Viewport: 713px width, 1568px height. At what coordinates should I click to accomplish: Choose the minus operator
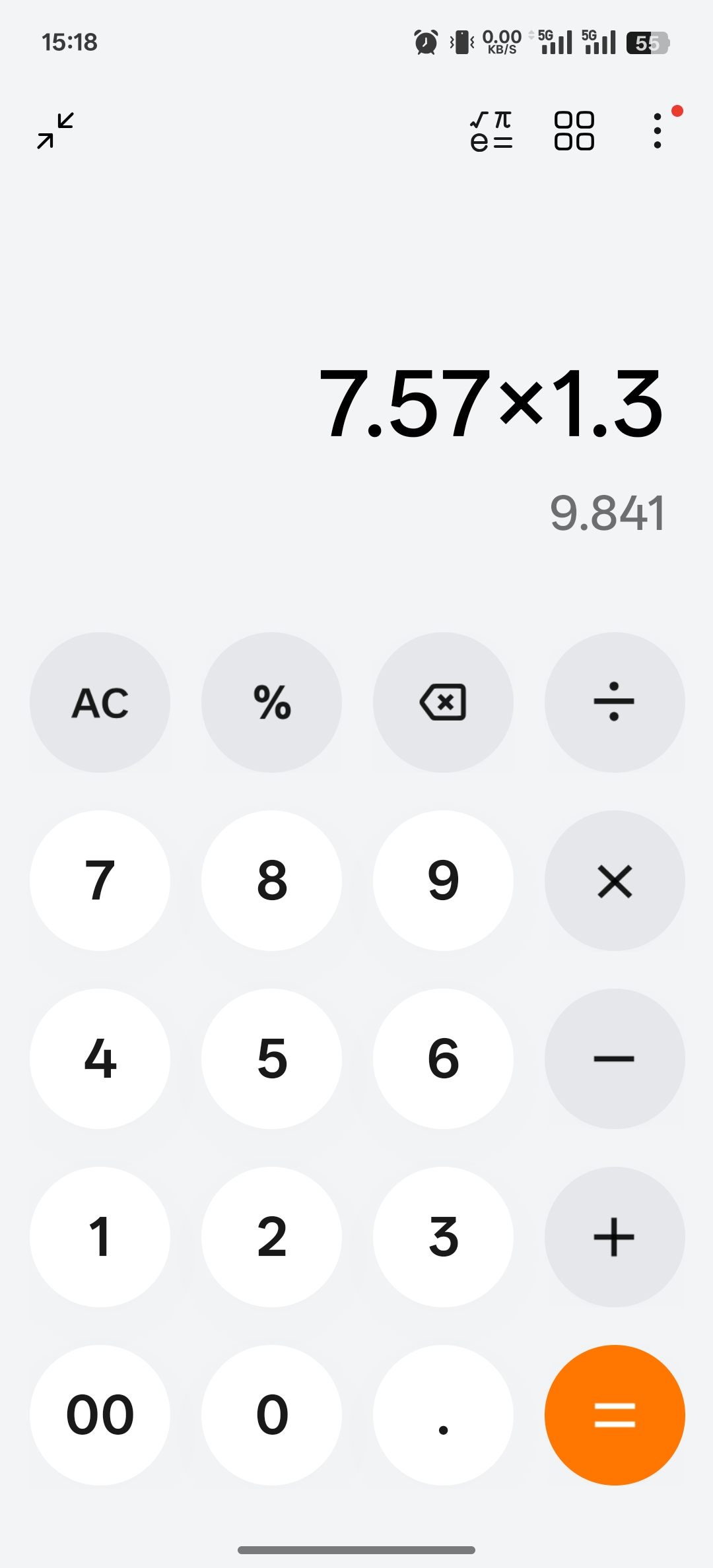point(615,1059)
